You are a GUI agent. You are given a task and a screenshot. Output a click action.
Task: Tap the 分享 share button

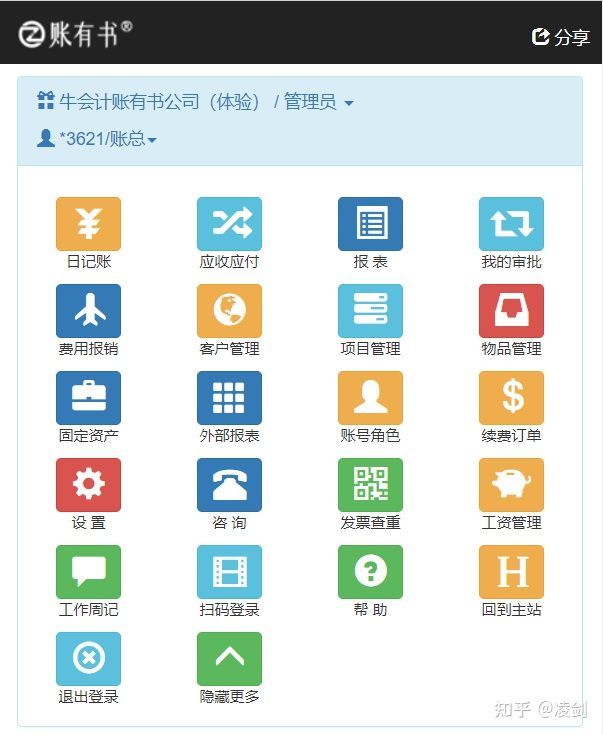tap(561, 37)
